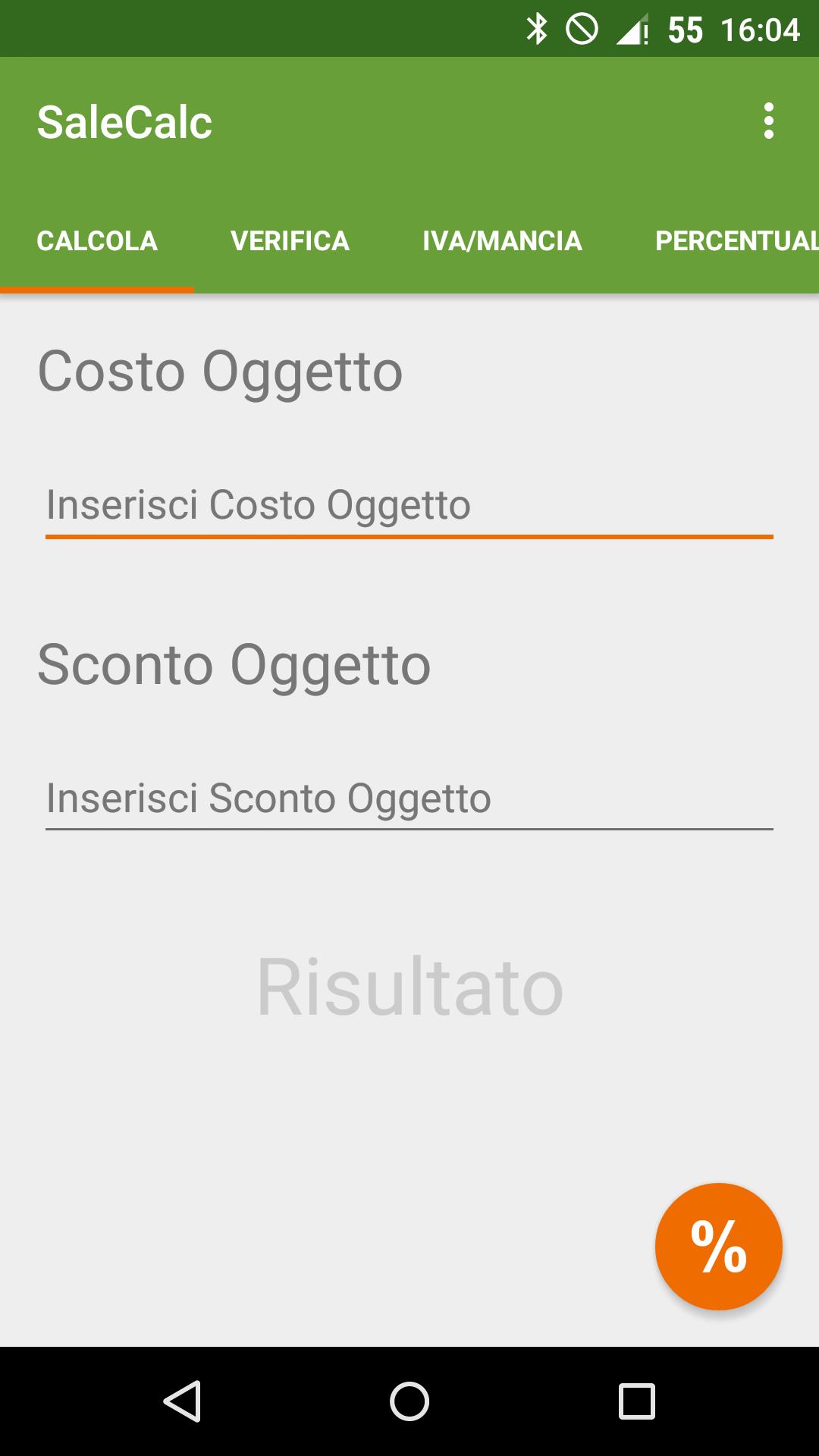
Task: Go back using the navigation bar
Action: (182, 1401)
